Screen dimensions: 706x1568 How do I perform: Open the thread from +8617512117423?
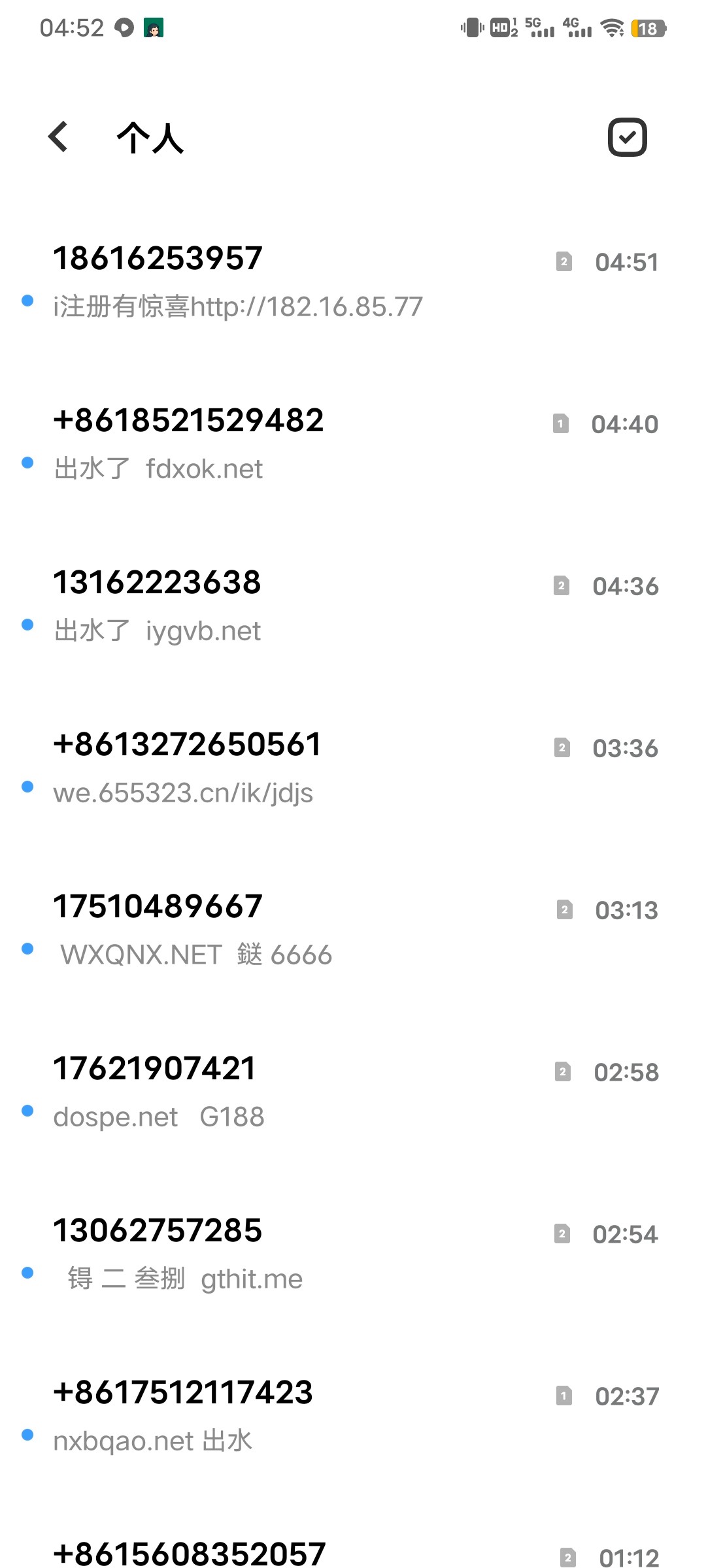pos(353,1416)
